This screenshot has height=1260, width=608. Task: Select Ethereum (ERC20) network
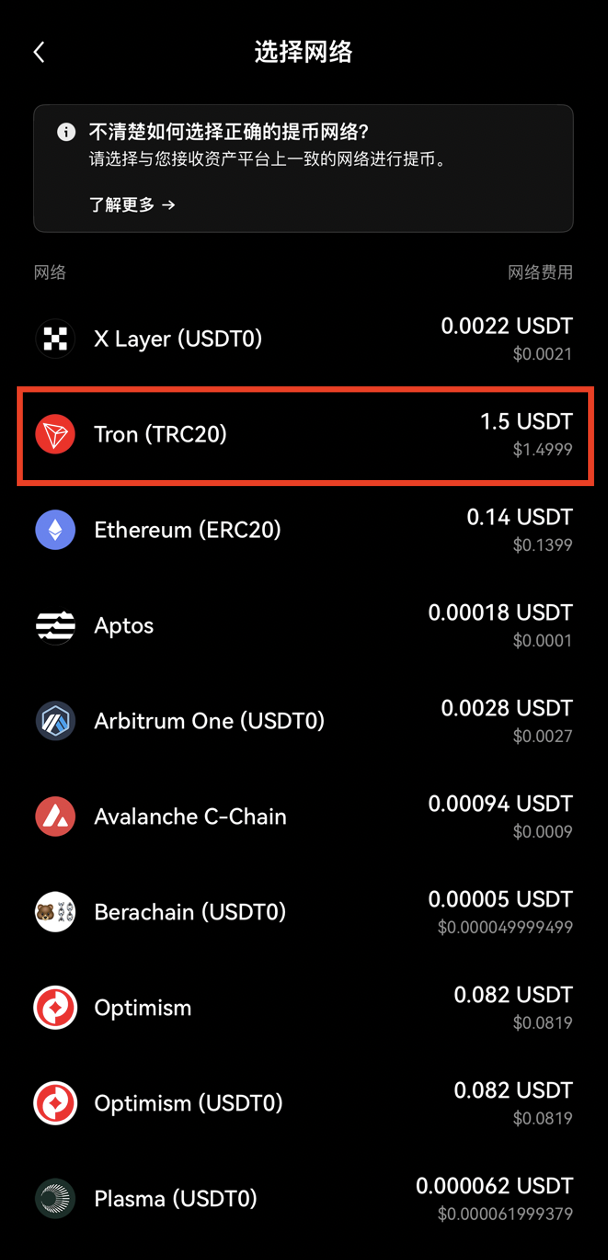pos(187,530)
